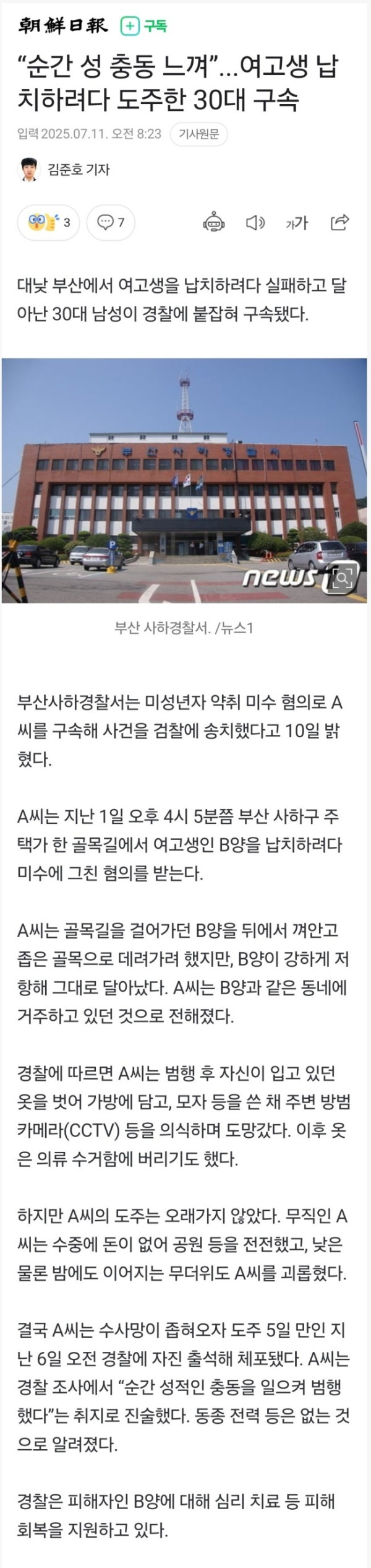Open the comments with 7 replies
Image resolution: width=371 pixels, height=1568 pixels.
click(x=111, y=222)
